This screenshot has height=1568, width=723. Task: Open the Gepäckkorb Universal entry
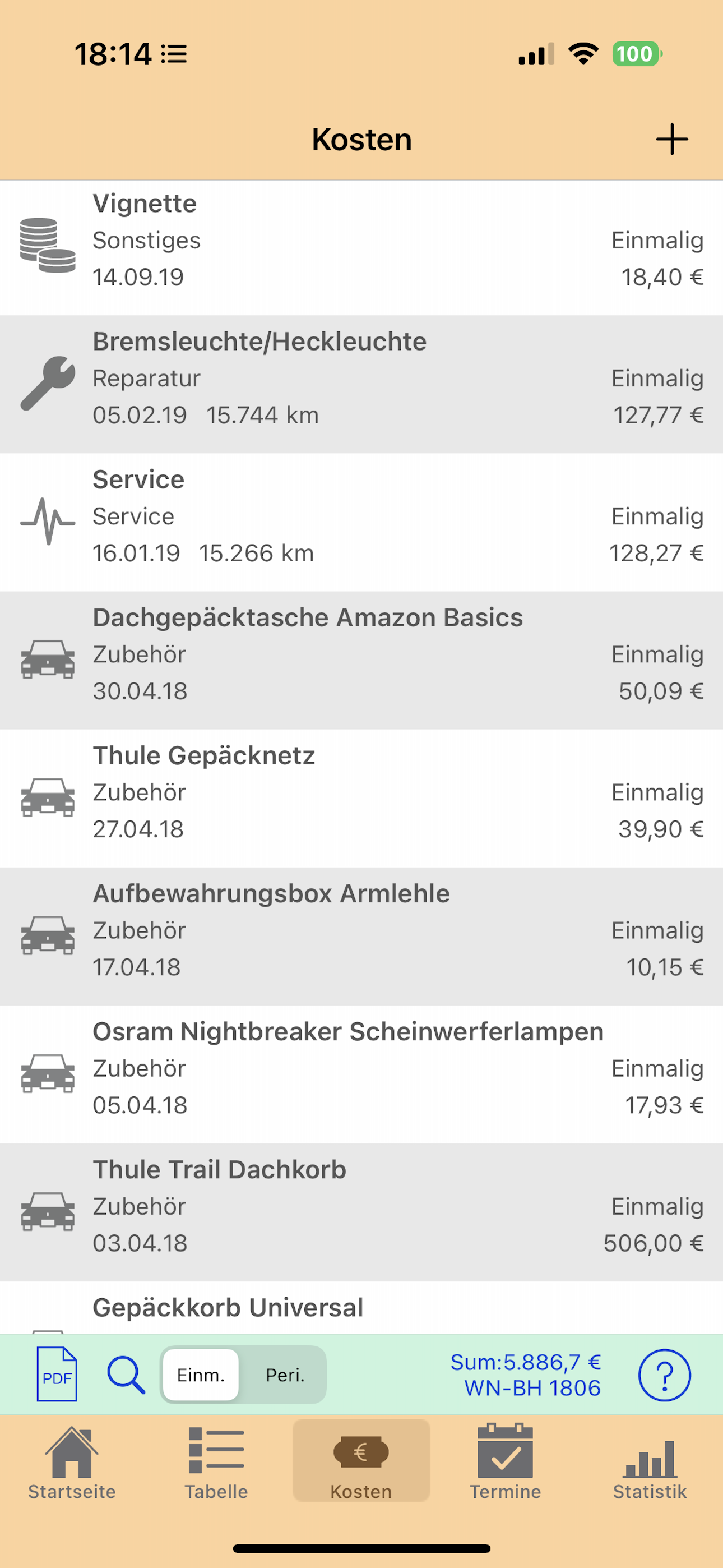click(x=361, y=1308)
